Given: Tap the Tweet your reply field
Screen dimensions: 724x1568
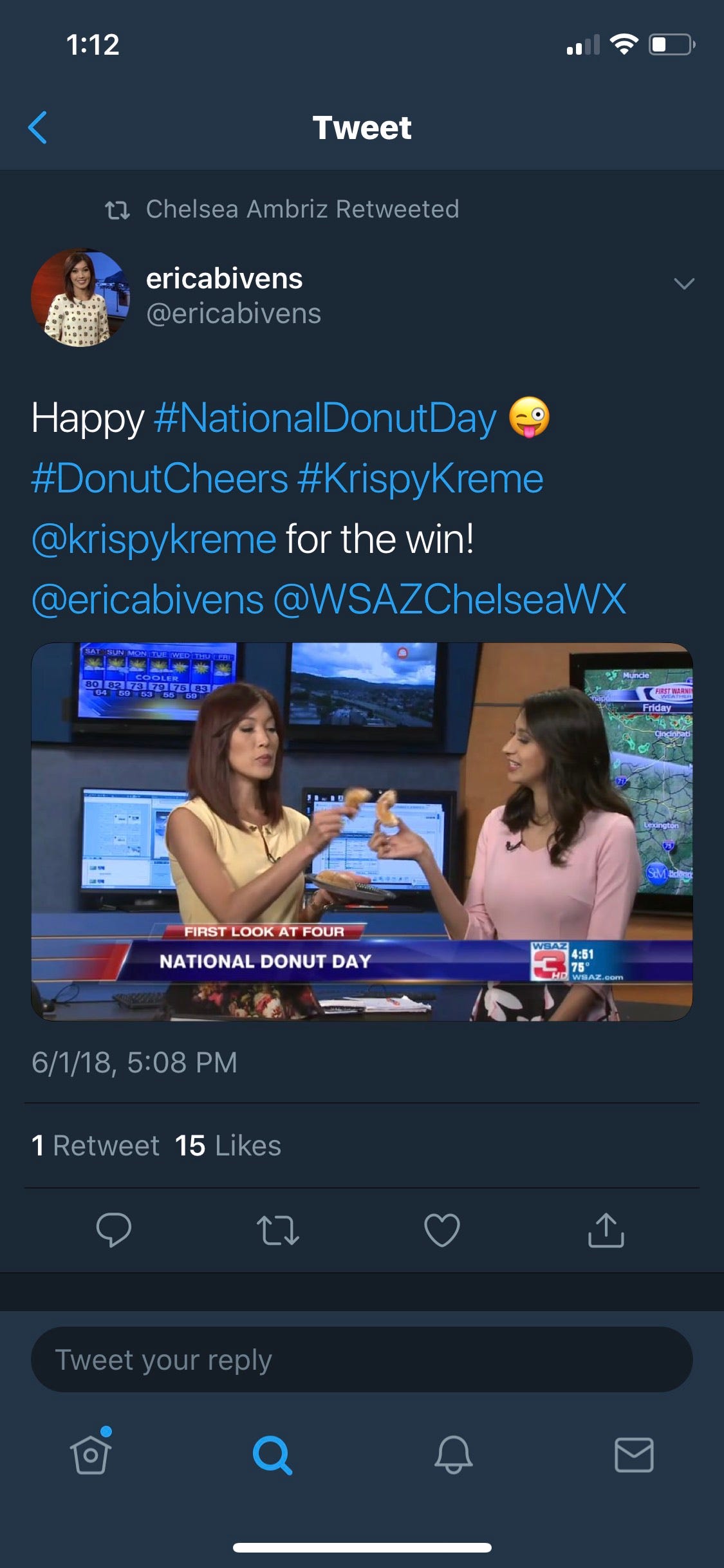Looking at the screenshot, I should [x=362, y=1359].
